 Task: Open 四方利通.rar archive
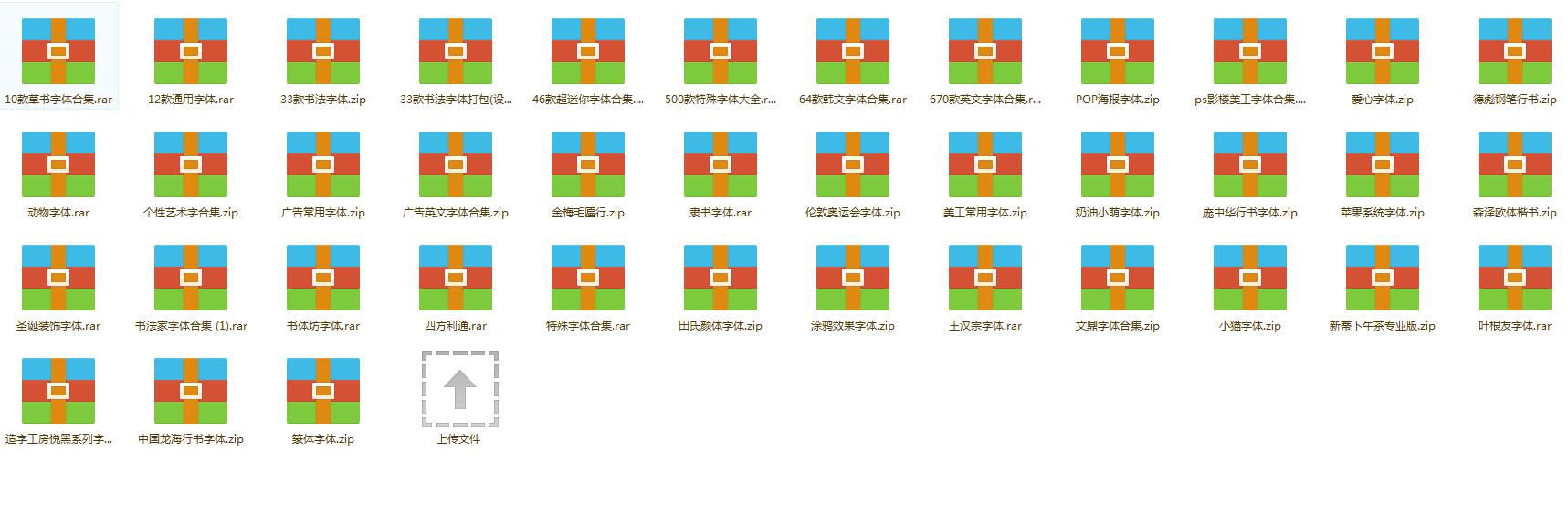[456, 279]
